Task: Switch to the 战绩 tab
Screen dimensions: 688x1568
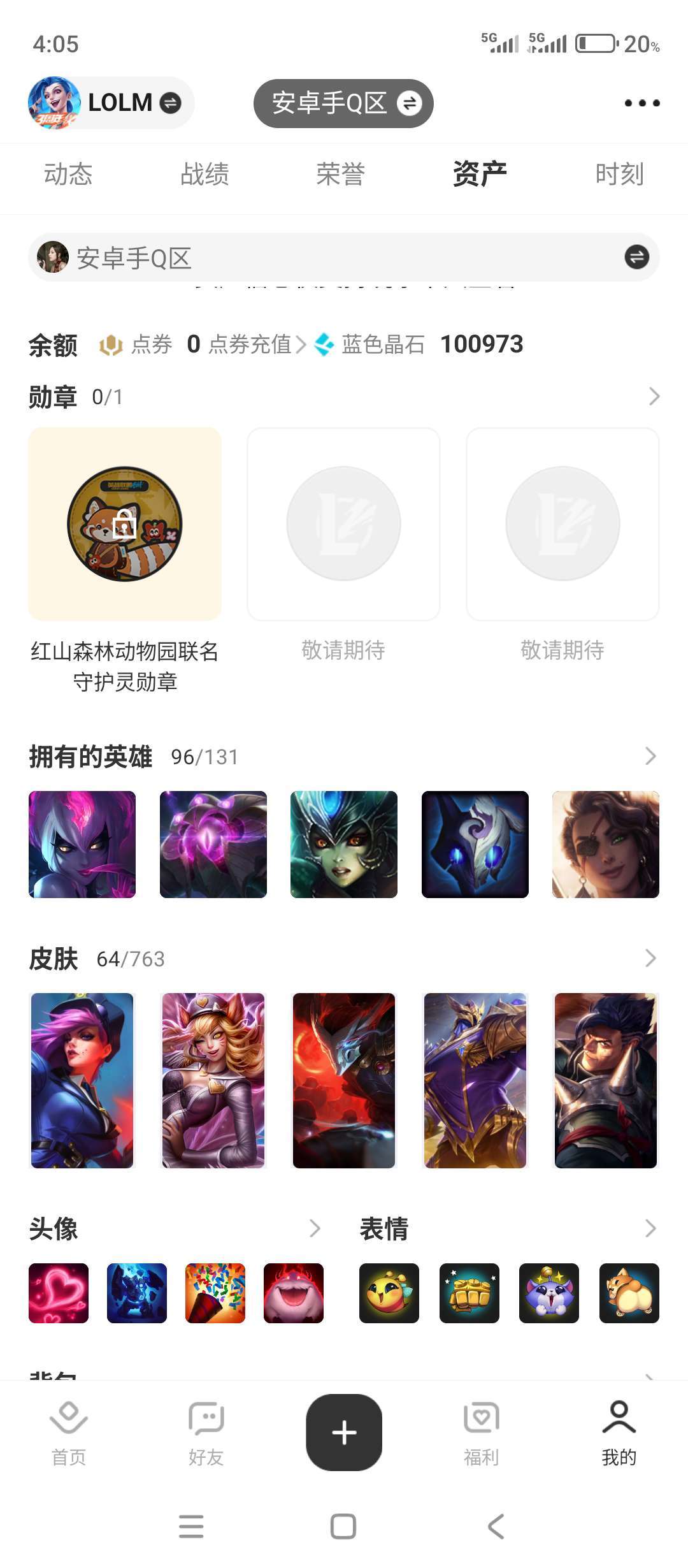Action: 204,175
